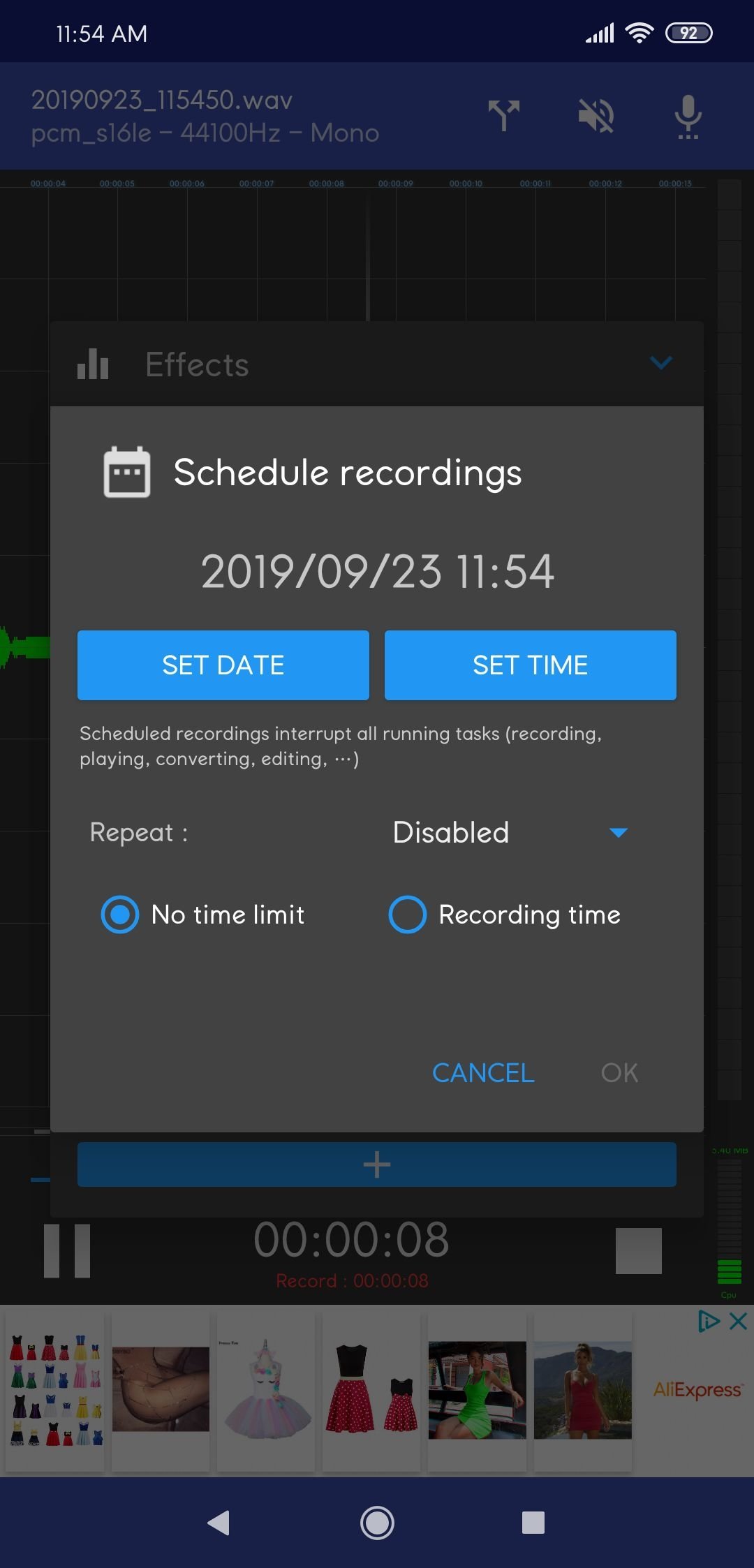The image size is (754, 1568).
Task: Select the No time limit option
Action: (x=203, y=915)
